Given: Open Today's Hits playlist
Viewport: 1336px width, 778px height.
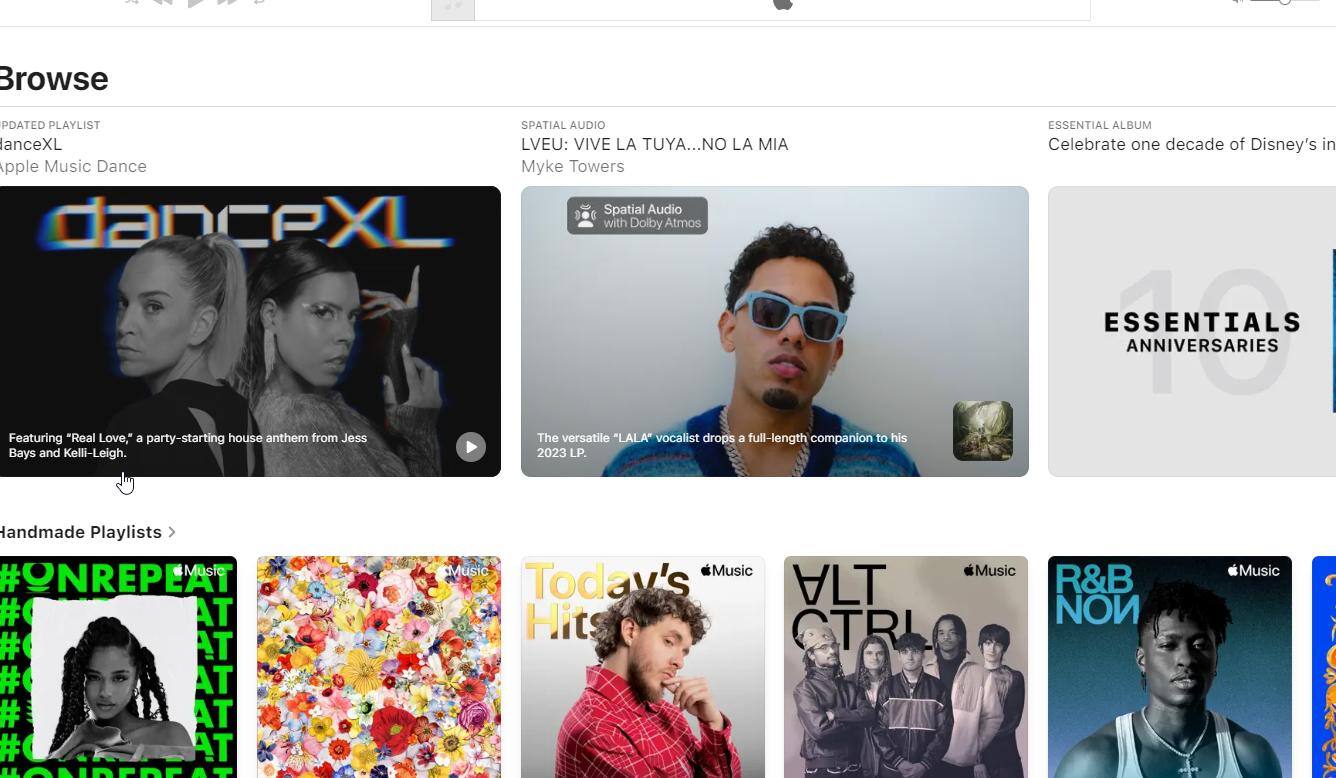Looking at the screenshot, I should coord(643,666).
